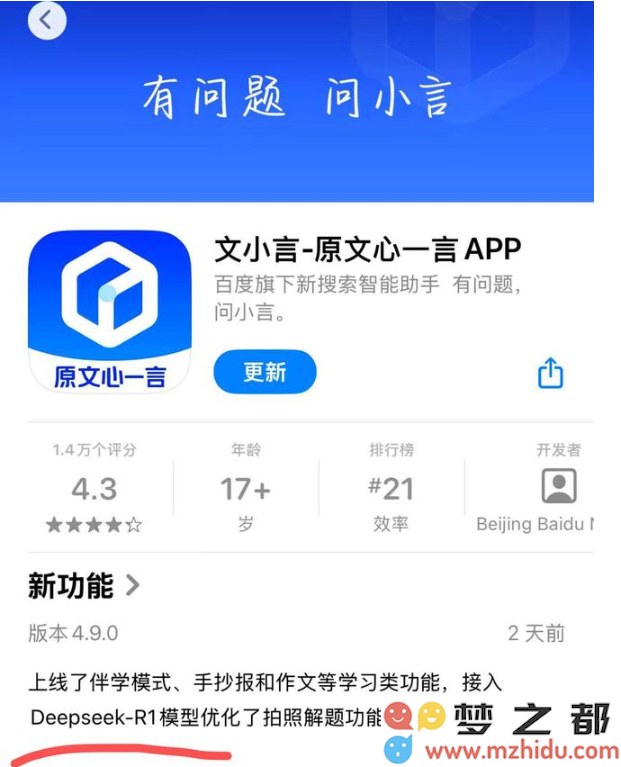This screenshot has height=767, width=621.
Task: Share the 文小言 app
Action: pos(551,374)
